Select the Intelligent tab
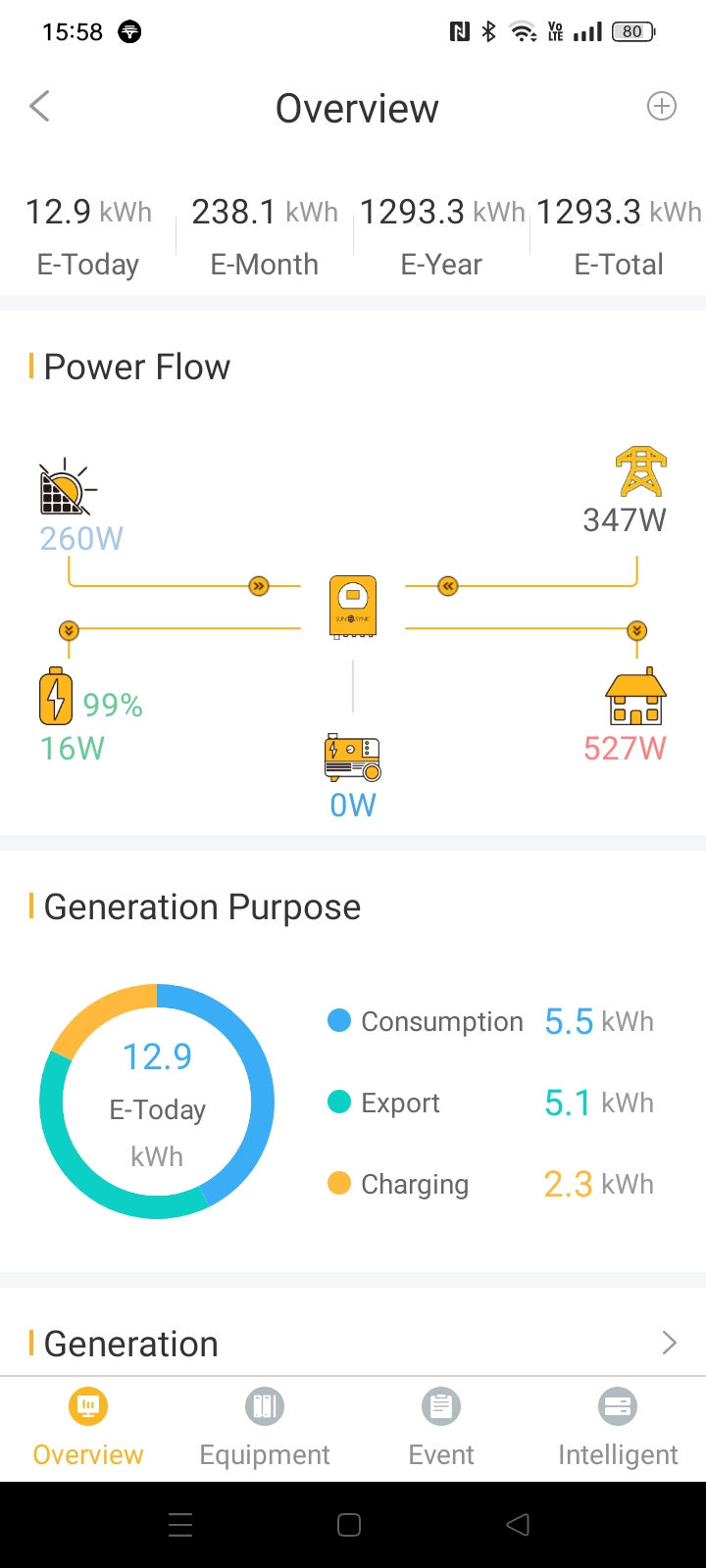The width and height of the screenshot is (706, 1568). pyautogui.click(x=618, y=1429)
